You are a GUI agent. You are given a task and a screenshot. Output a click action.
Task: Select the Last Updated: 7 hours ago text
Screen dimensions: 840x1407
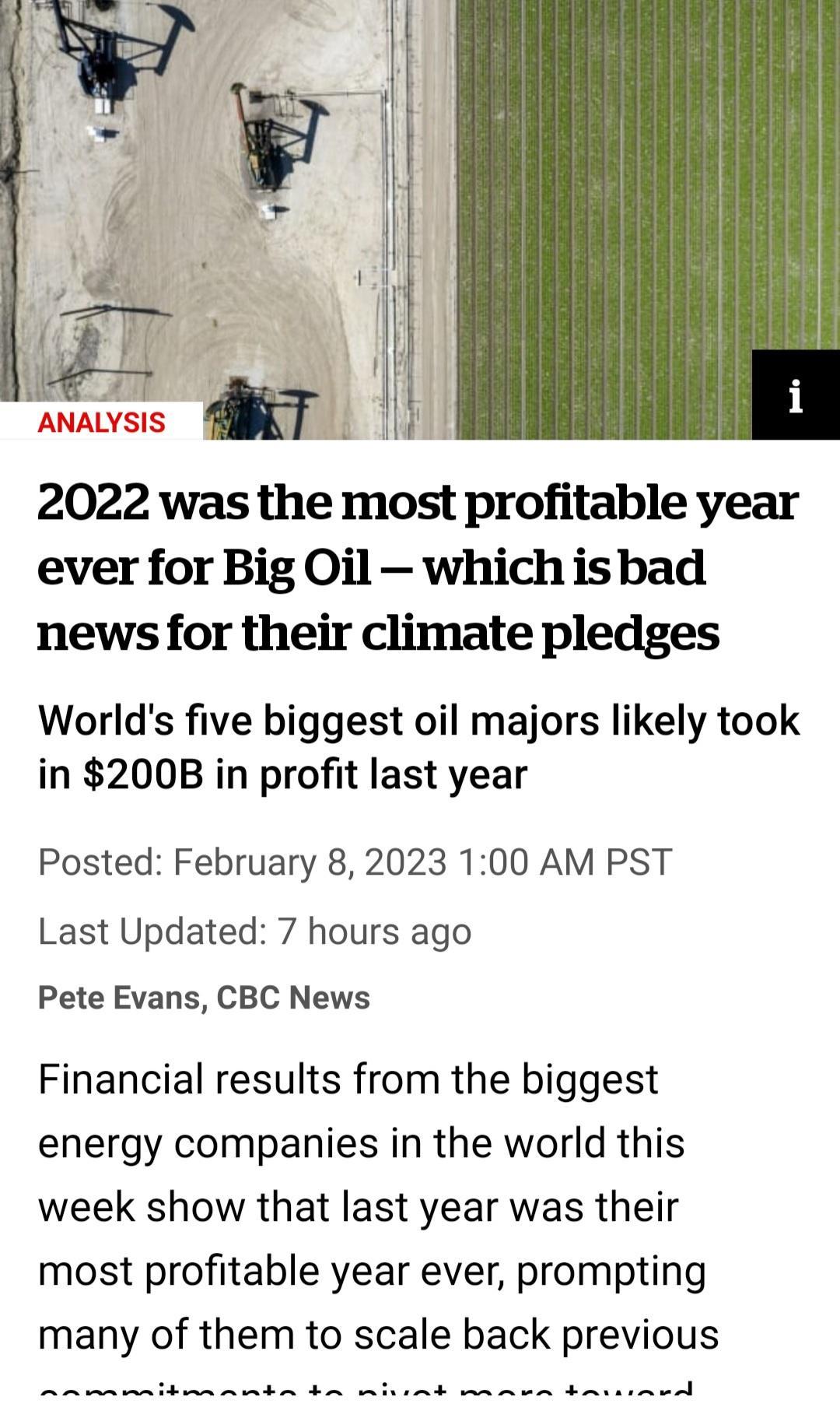[x=254, y=930]
